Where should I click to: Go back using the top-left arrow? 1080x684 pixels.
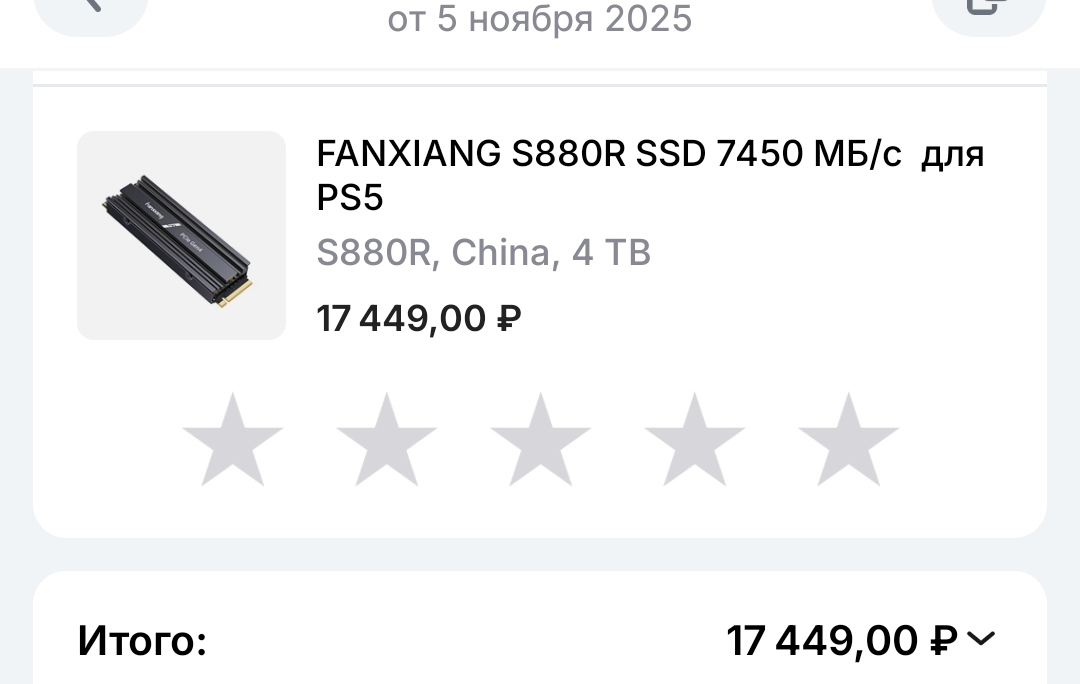[x=92, y=8]
